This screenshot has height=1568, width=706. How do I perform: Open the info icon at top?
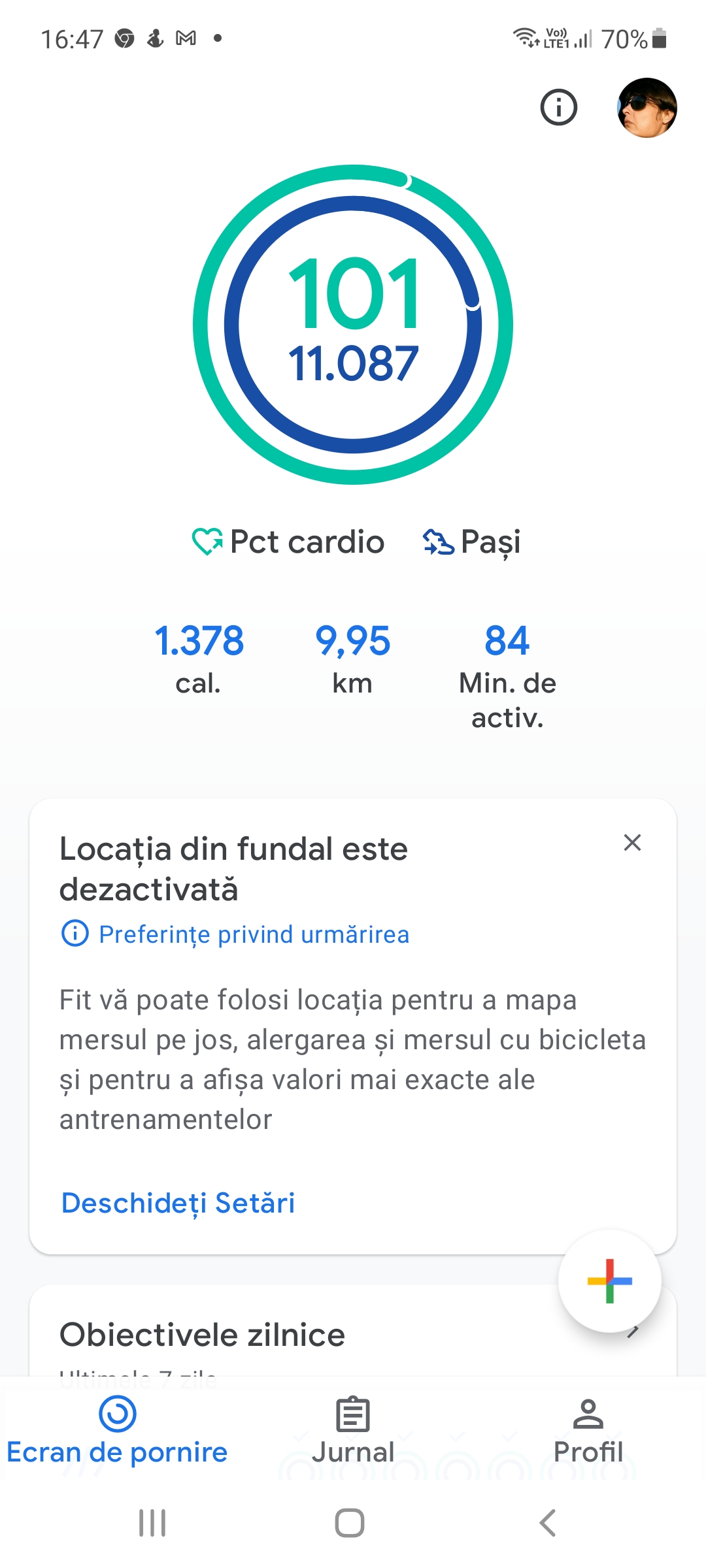tap(559, 107)
